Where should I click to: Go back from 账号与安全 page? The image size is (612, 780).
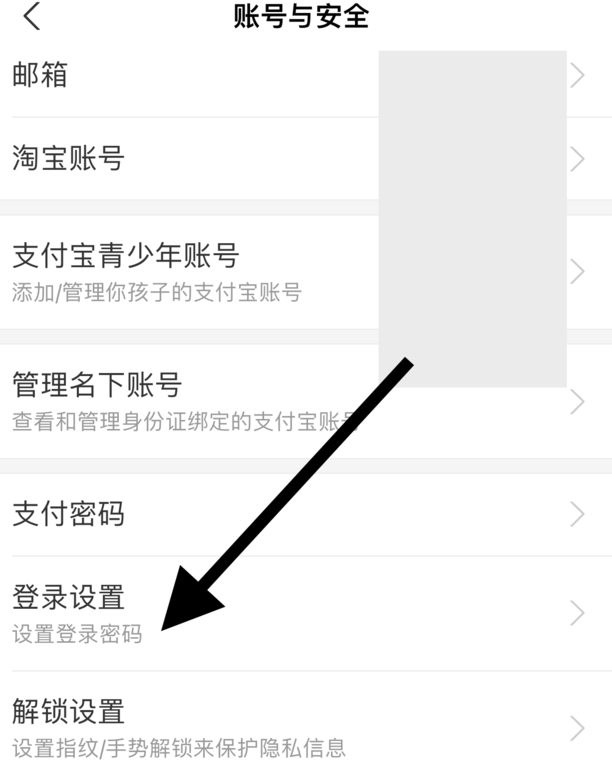tap(32, 17)
